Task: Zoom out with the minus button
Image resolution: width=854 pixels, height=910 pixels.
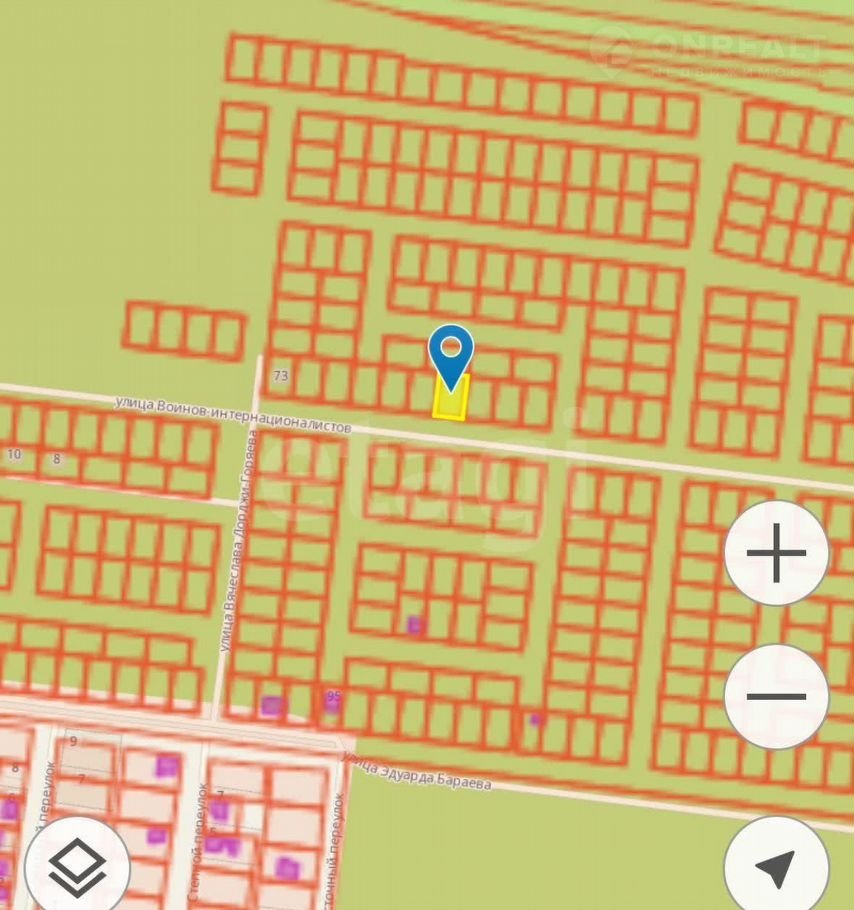Action: [776, 697]
